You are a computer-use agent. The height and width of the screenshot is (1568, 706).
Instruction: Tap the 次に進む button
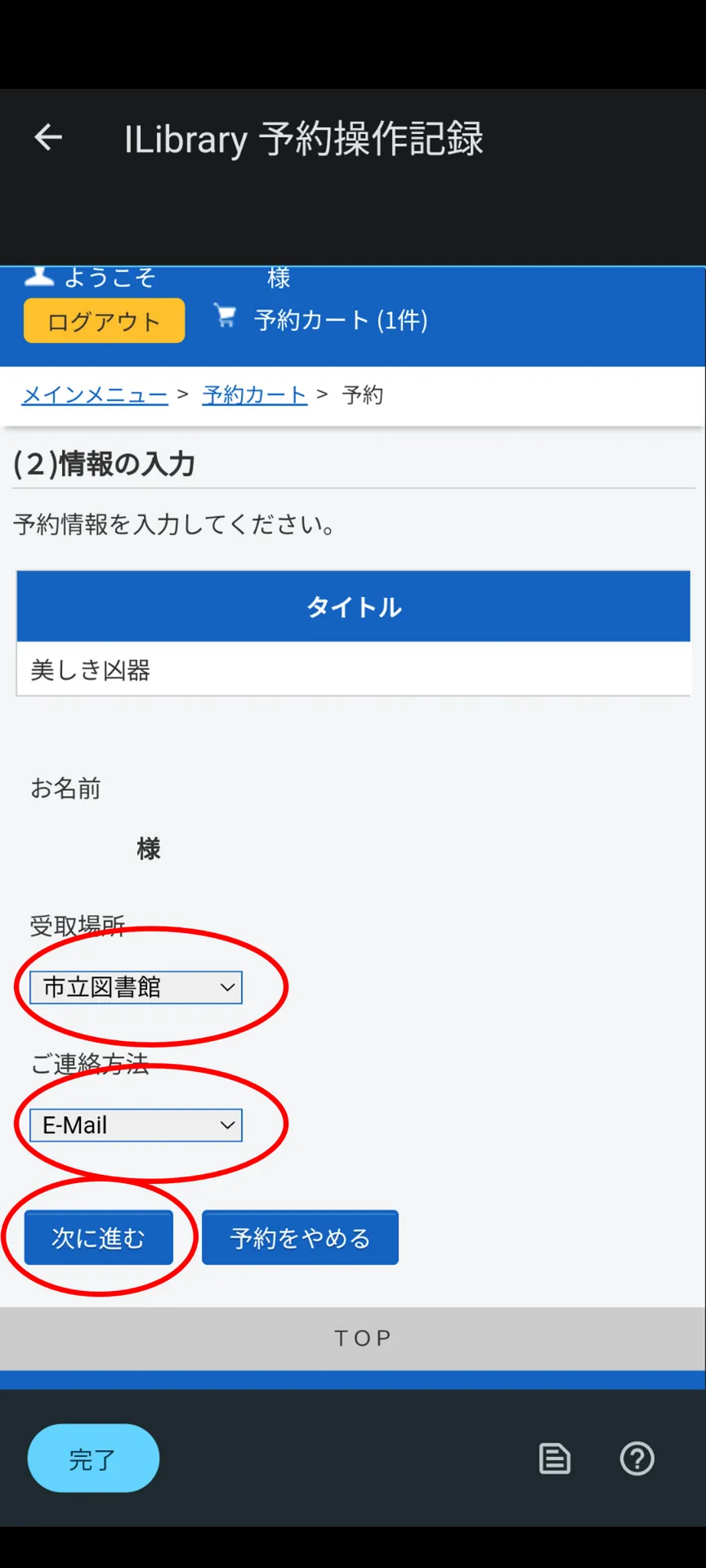[99, 1238]
